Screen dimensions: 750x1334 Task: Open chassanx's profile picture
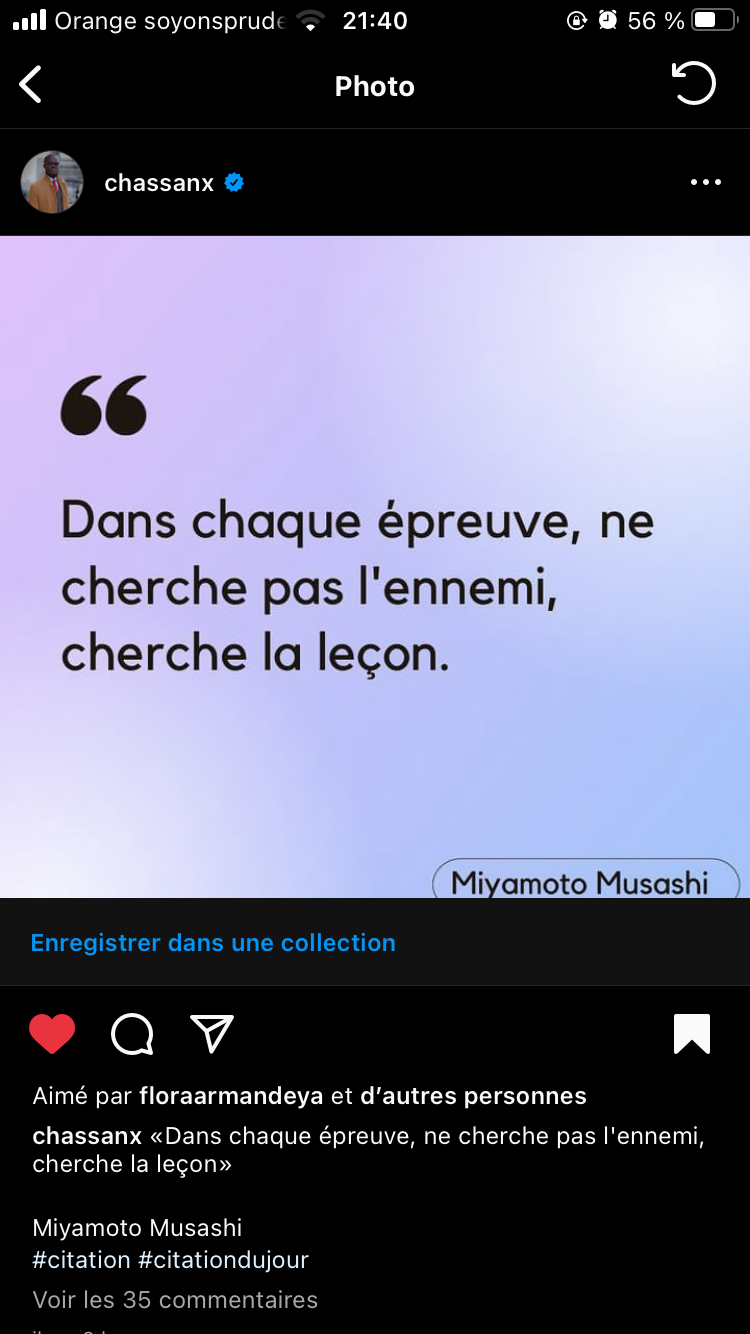pyautogui.click(x=52, y=182)
